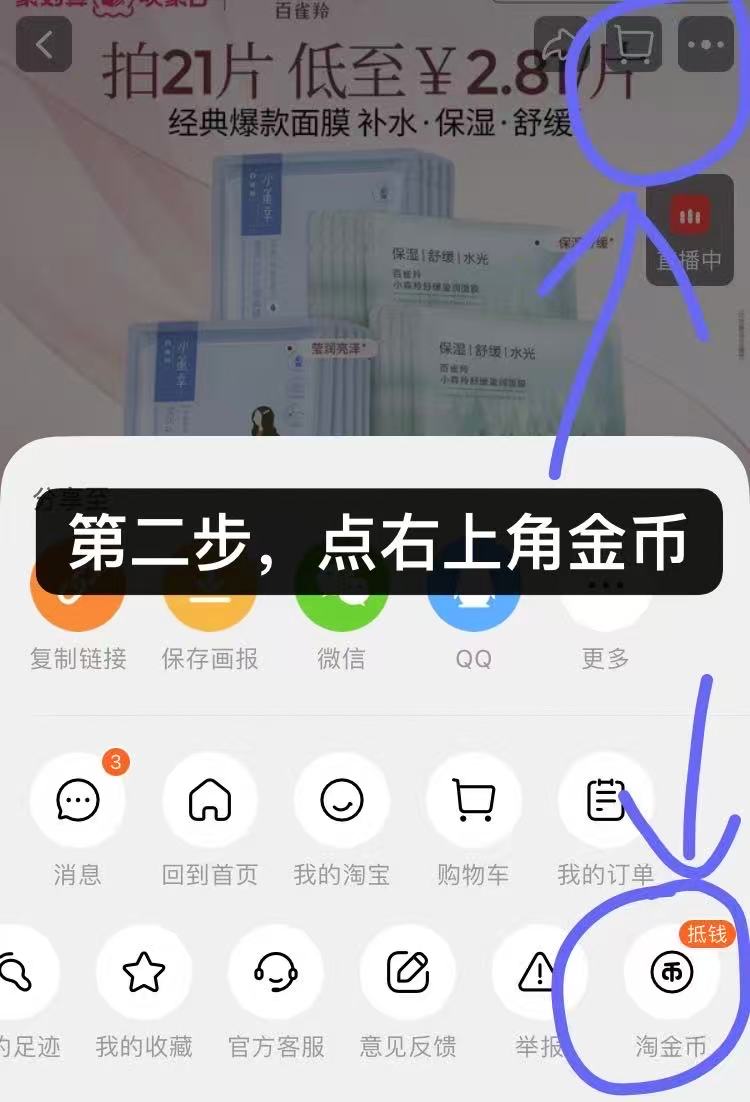This screenshot has height=1102, width=750.
Task: Open the 直播中 live stream button
Action: (688, 232)
